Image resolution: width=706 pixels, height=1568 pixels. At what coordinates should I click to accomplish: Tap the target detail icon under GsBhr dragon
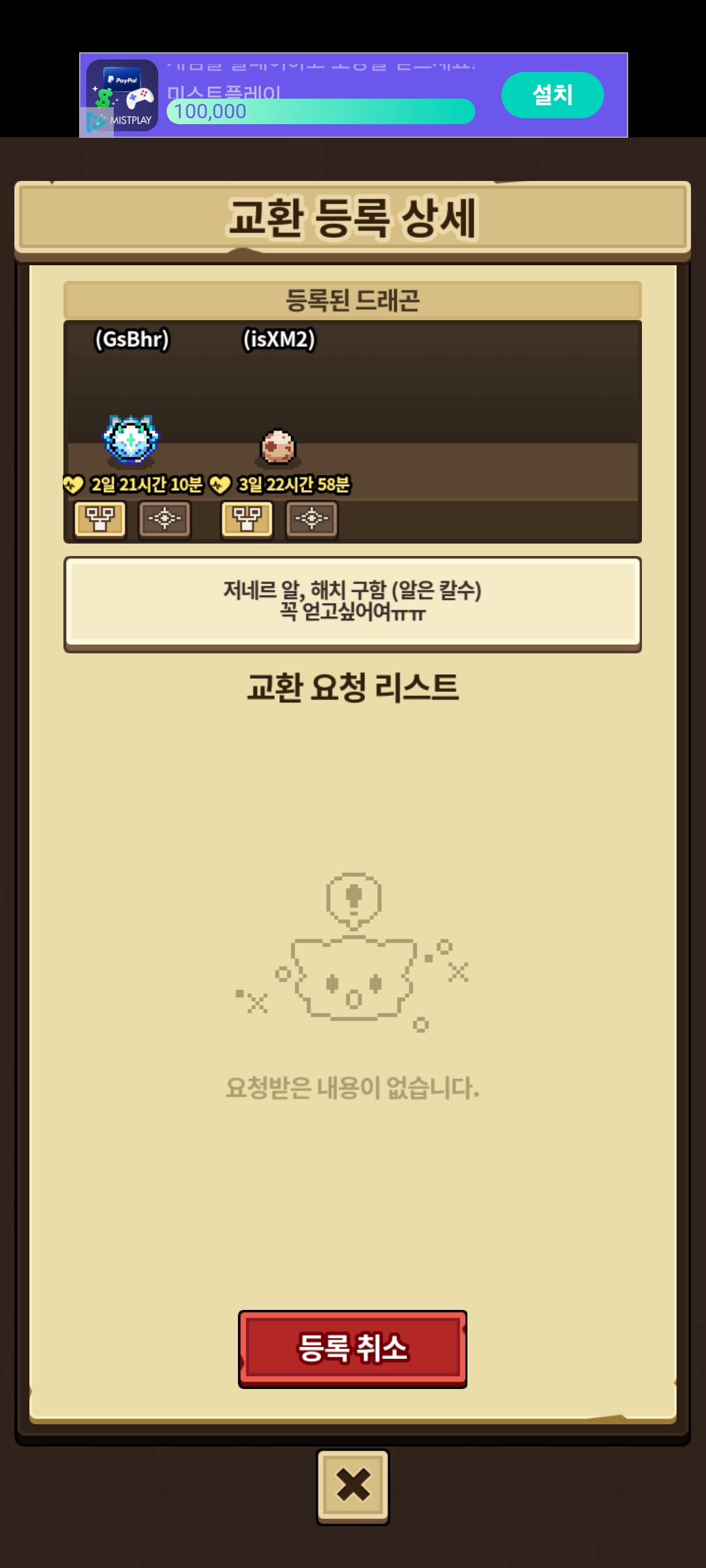click(165, 519)
